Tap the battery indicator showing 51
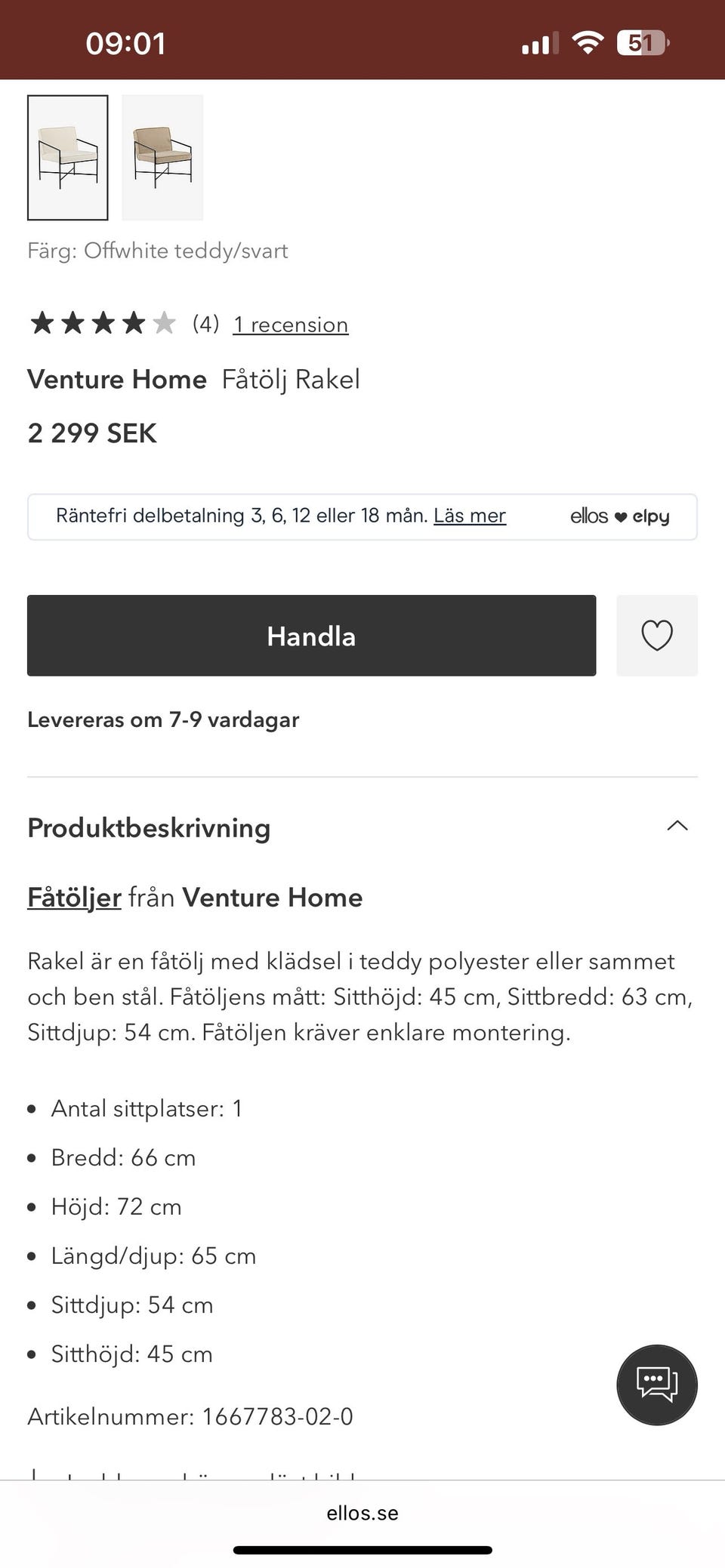Image resolution: width=725 pixels, height=1568 pixels. click(x=641, y=43)
